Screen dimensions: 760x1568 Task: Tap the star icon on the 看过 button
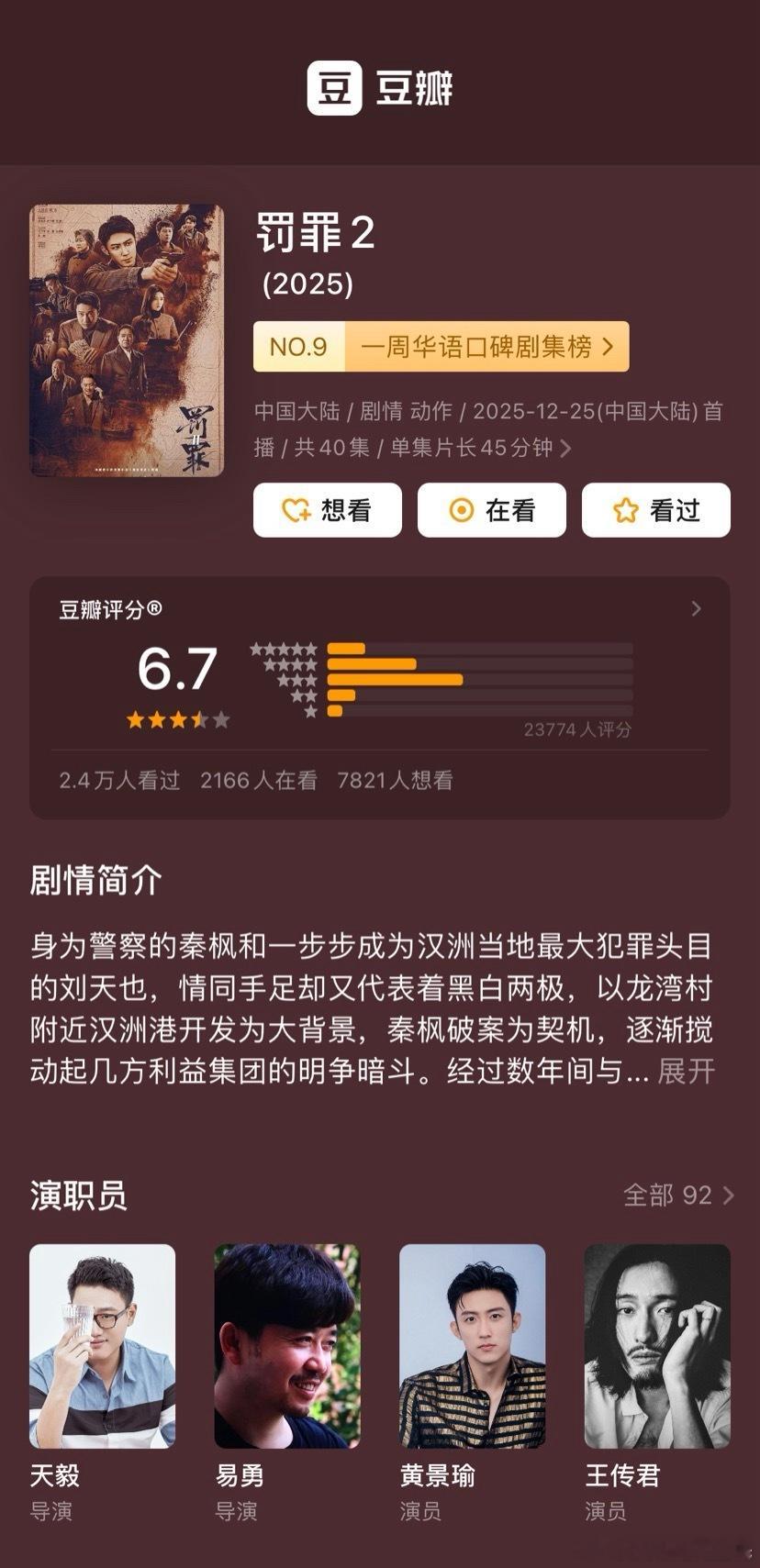click(x=625, y=510)
